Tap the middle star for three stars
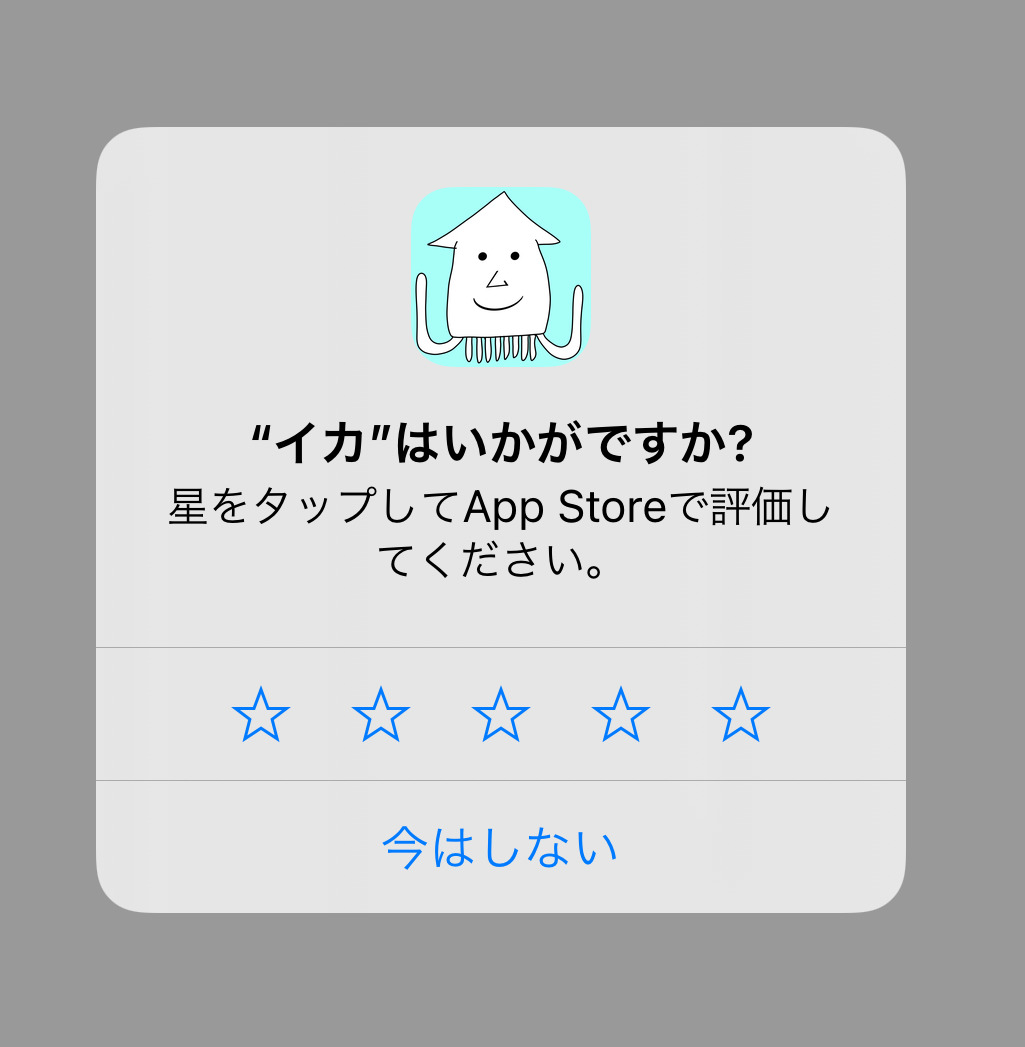1025x1047 pixels. [x=501, y=714]
